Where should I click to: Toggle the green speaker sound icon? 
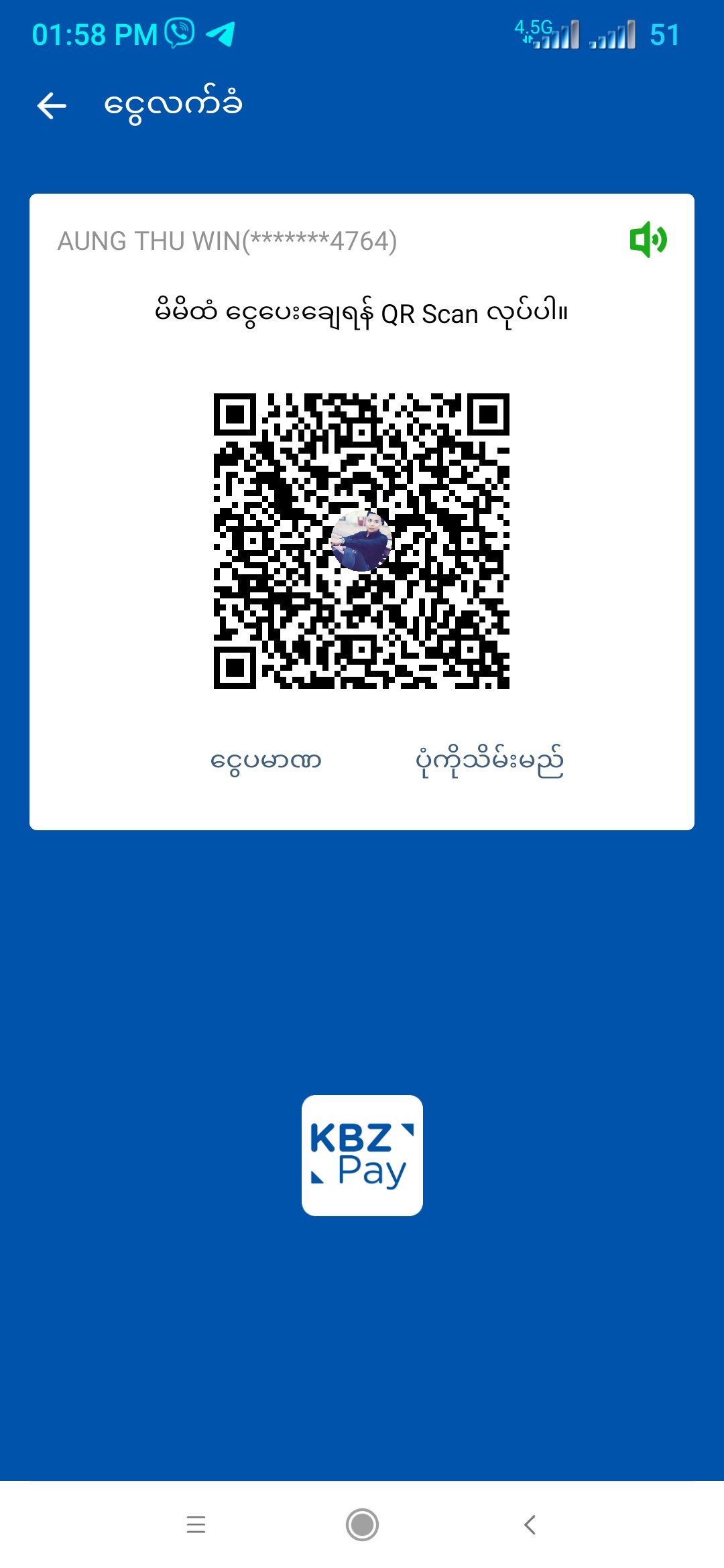pos(648,240)
